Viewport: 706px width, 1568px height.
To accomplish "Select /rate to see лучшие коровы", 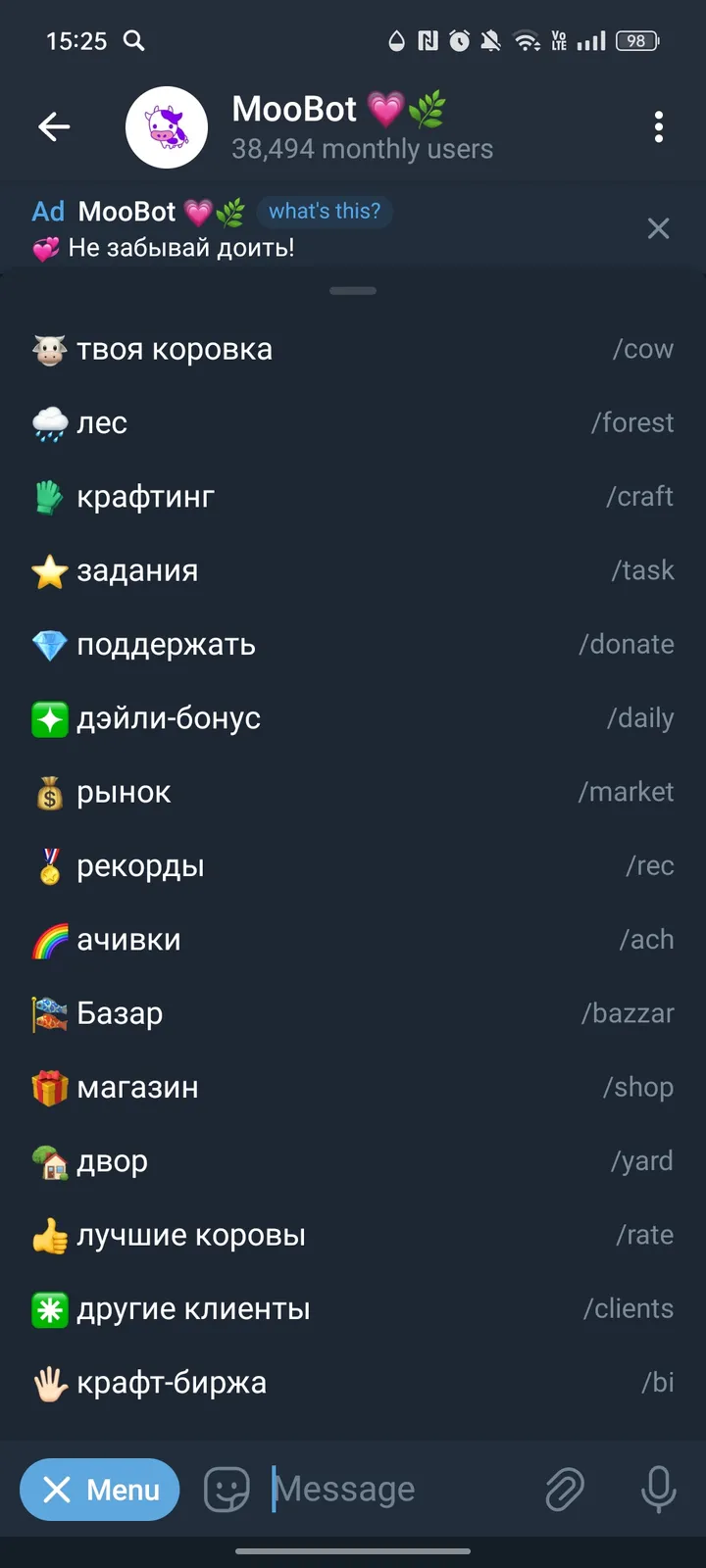I will 644,1235.
